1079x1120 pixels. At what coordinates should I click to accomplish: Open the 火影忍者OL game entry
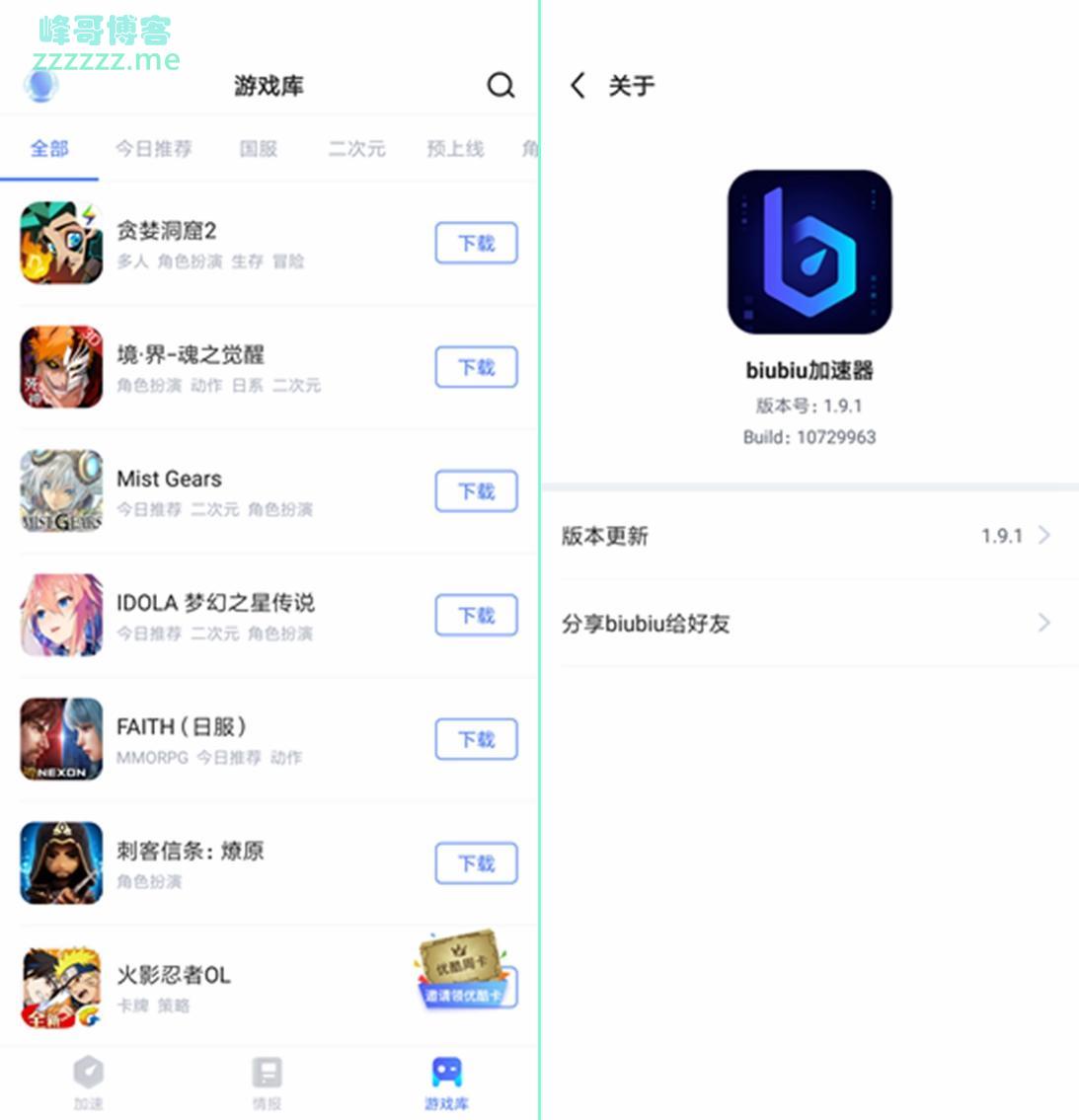[x=174, y=976]
